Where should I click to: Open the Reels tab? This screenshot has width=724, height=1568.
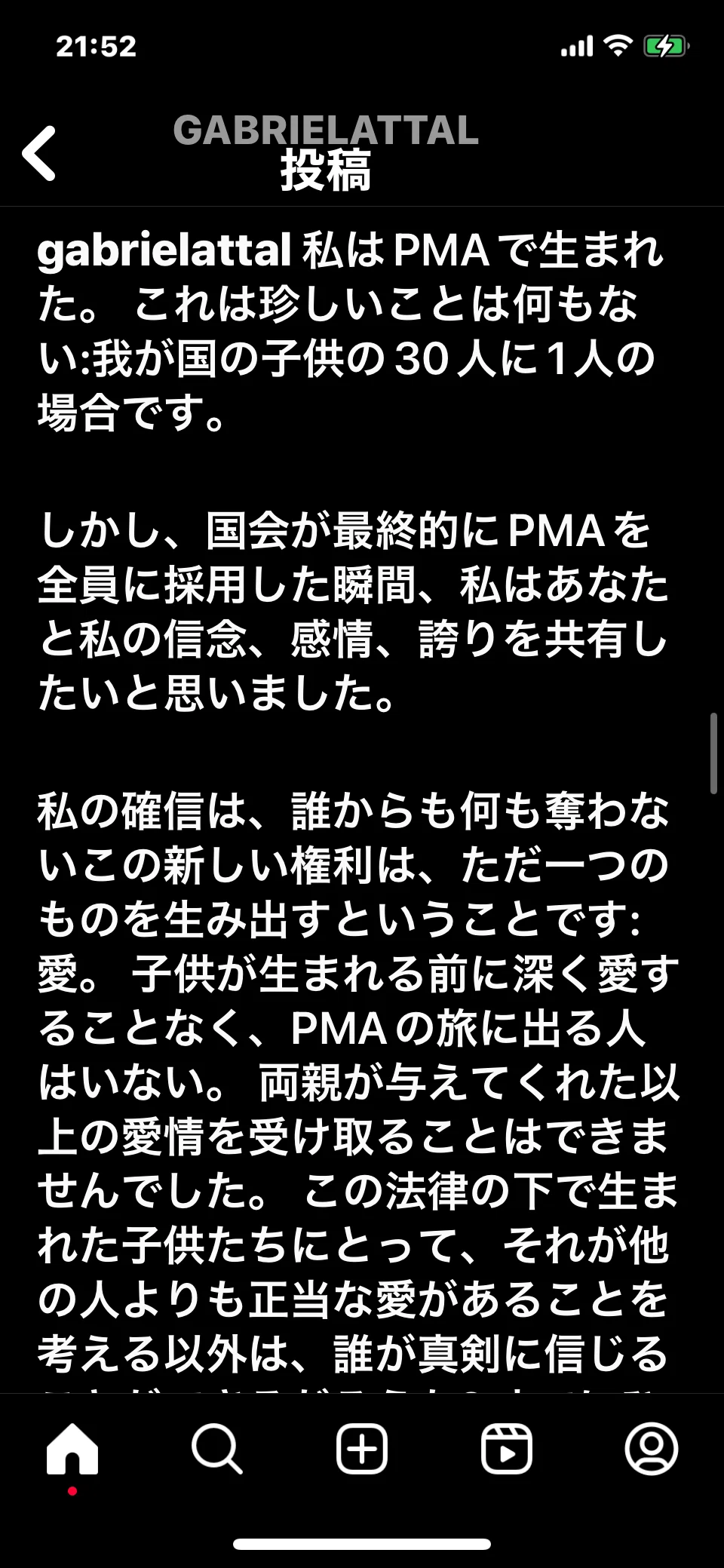(507, 1449)
